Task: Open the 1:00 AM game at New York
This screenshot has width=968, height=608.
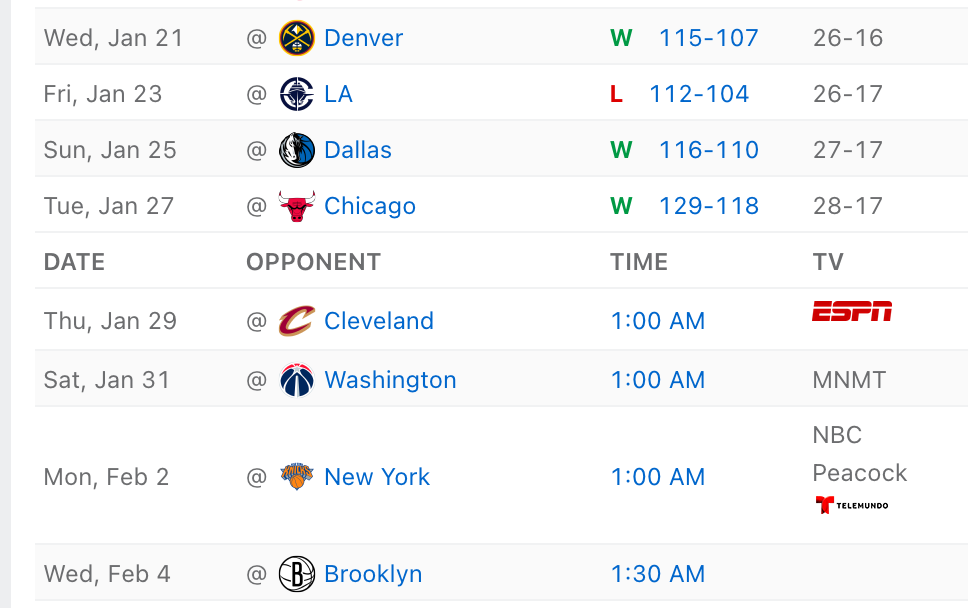Action: (657, 477)
